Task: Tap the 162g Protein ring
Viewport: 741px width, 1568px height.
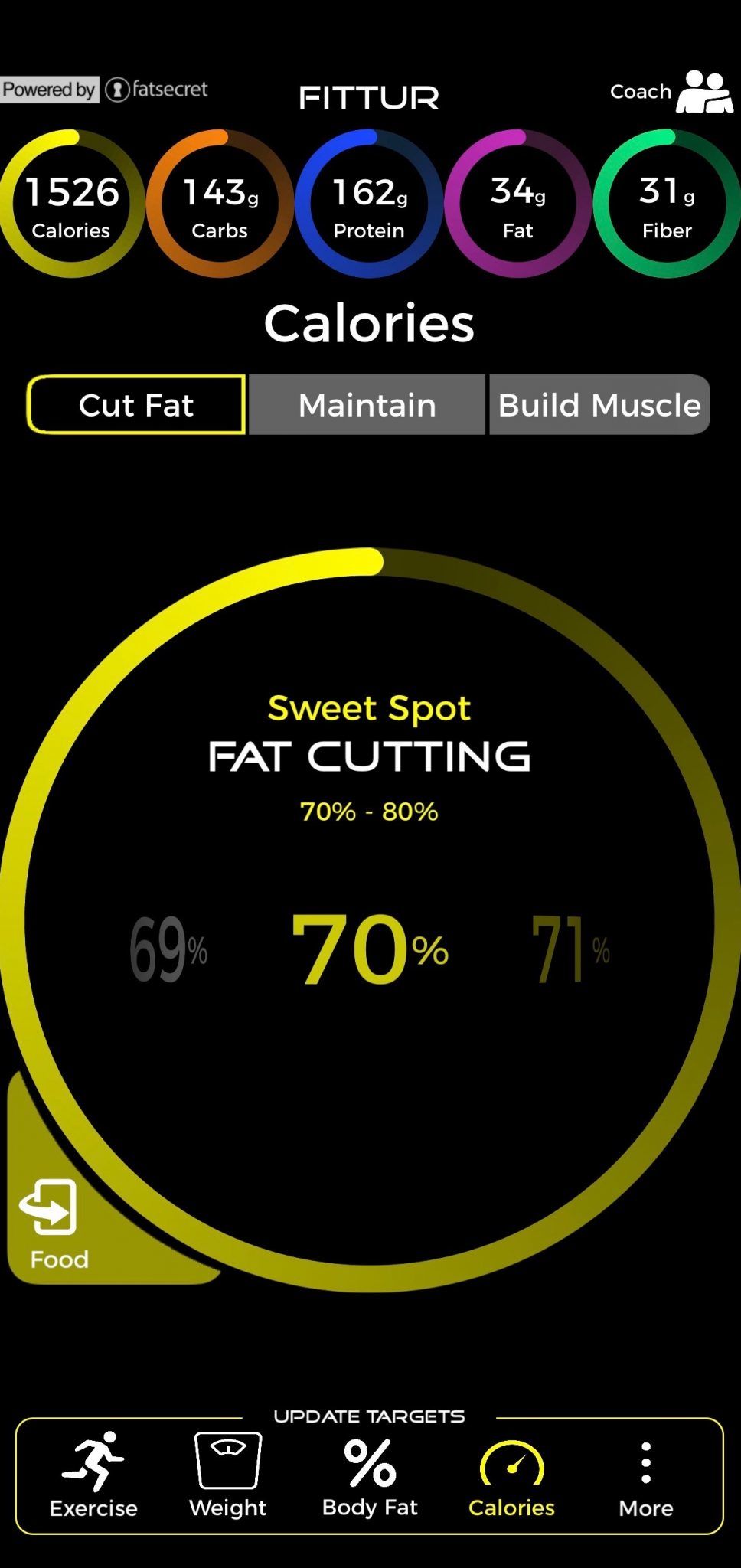Action: pos(369,204)
